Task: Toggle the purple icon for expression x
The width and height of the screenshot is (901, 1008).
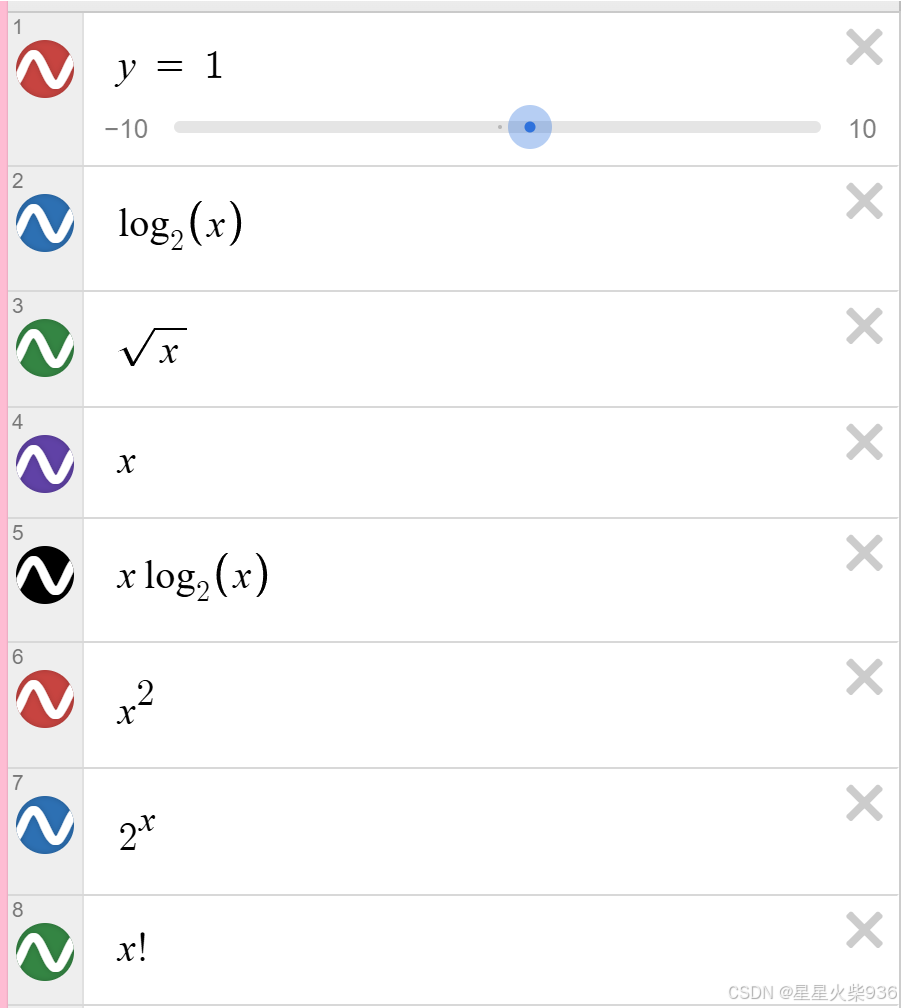Action: 45,464
